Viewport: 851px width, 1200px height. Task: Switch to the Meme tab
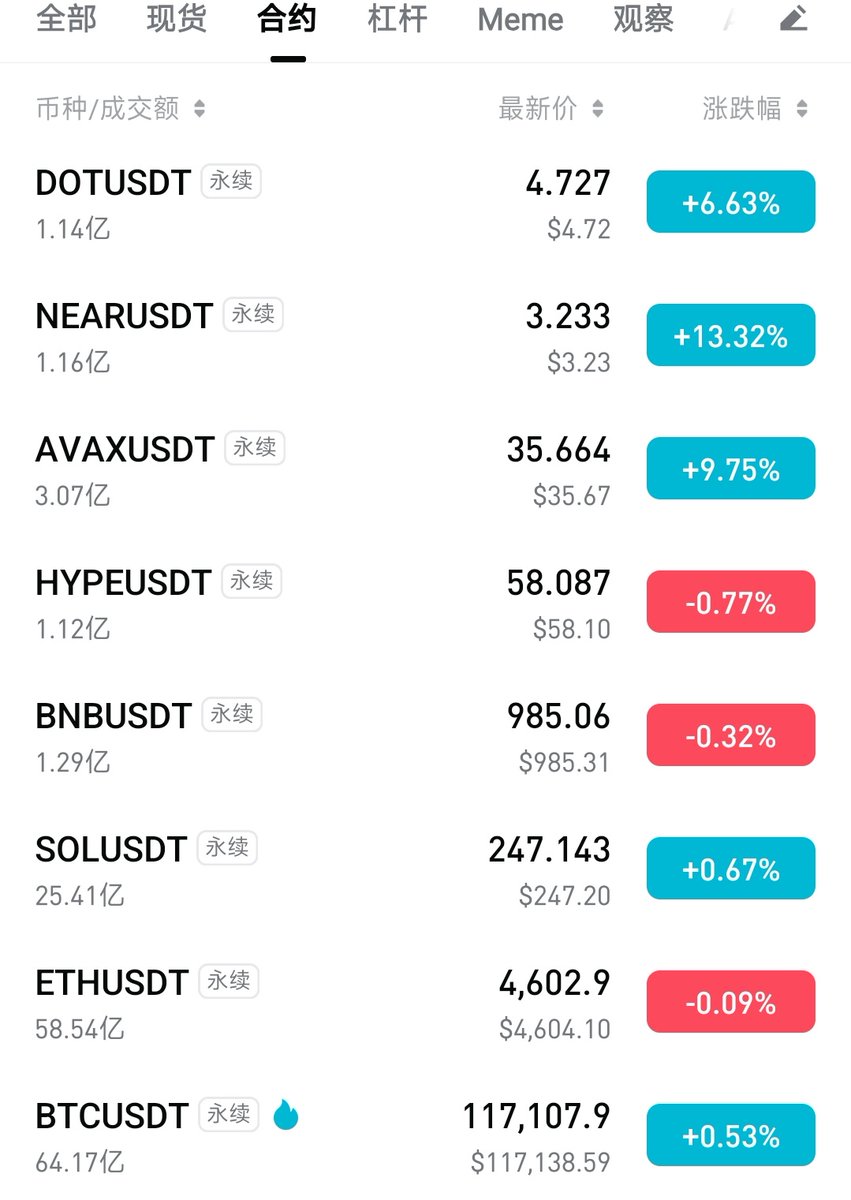(x=520, y=19)
